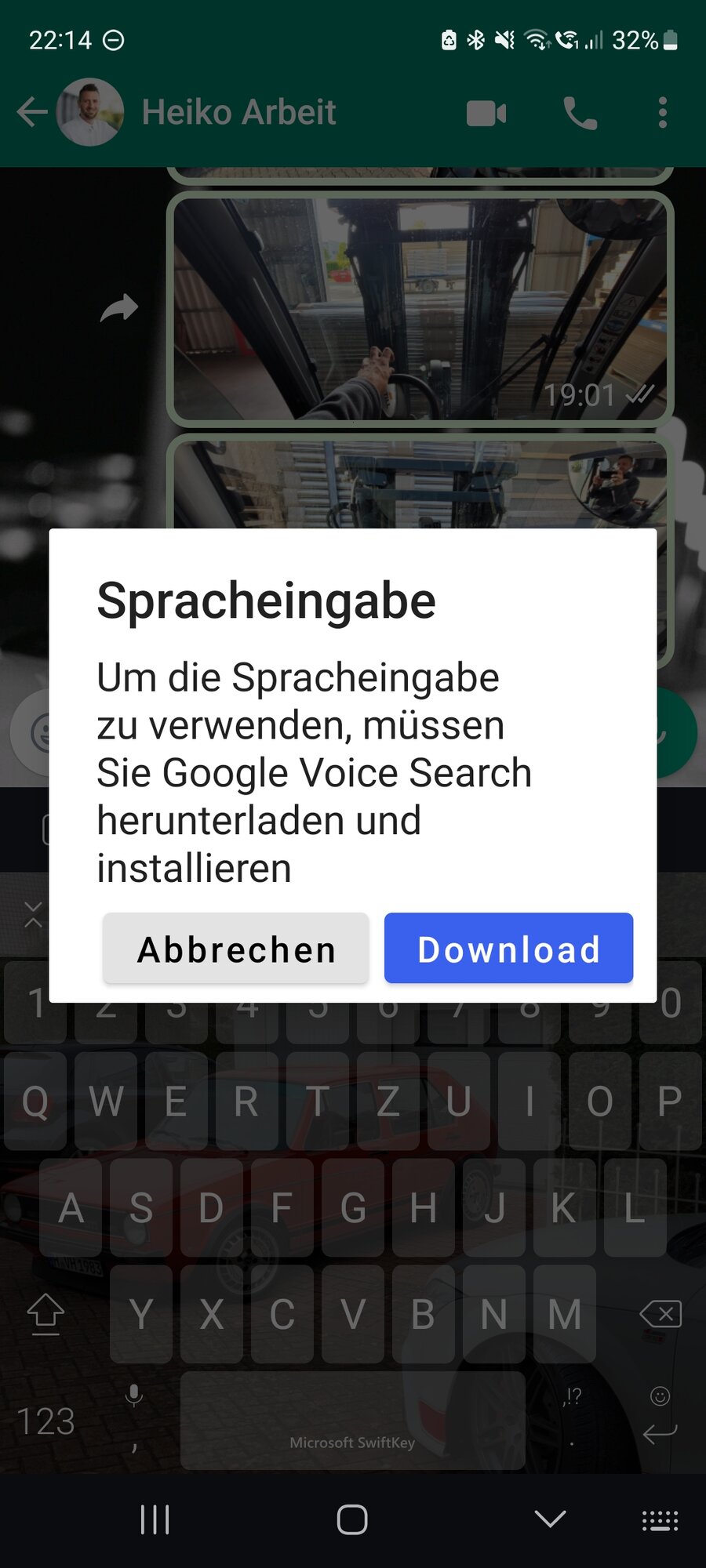Screen dimensions: 706x1568
Task: Tap the Download button in the dialog
Action: click(x=508, y=948)
